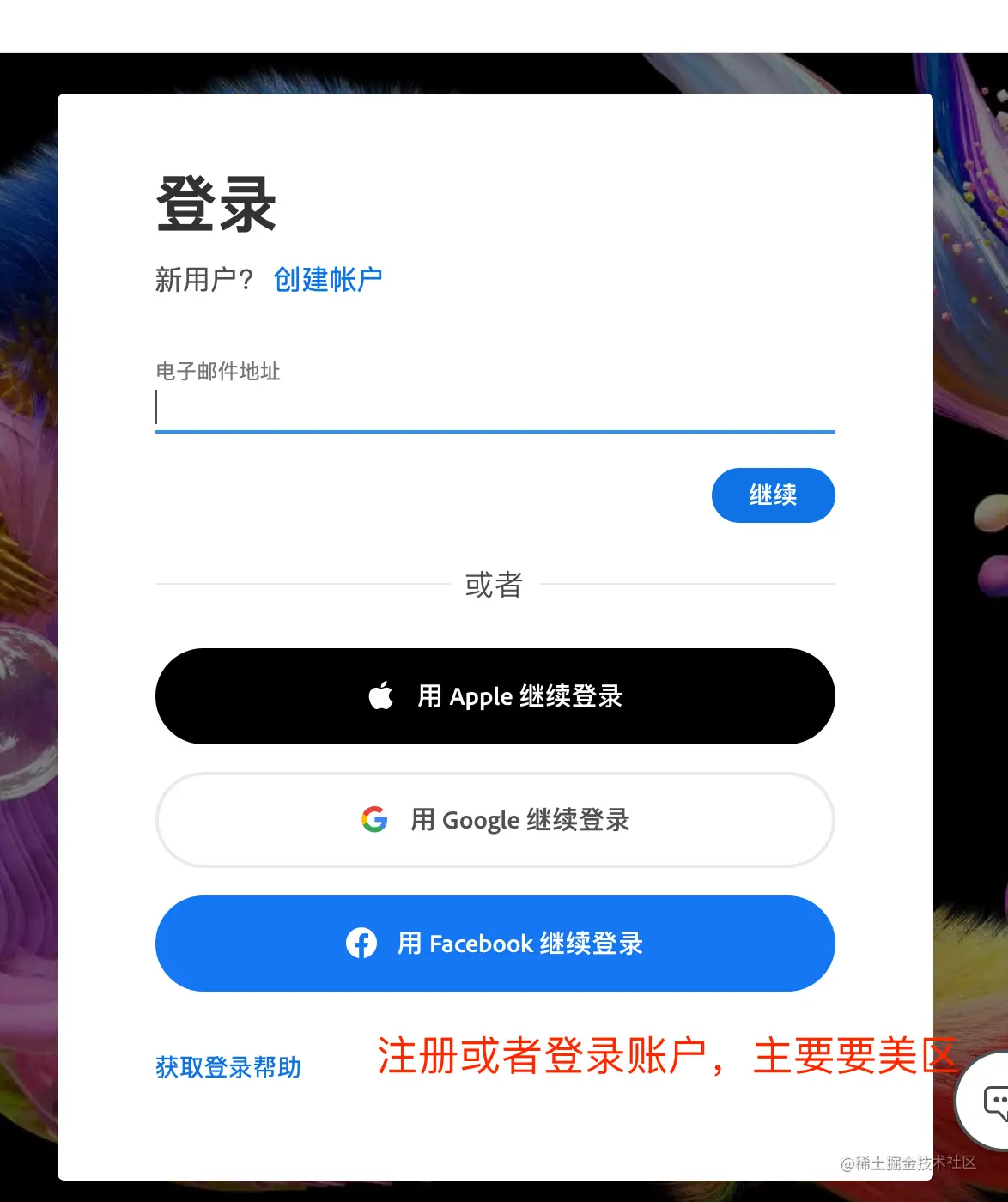This screenshot has height=1202, width=1008.
Task: Tap the 创建帐户 link
Action: click(x=327, y=280)
